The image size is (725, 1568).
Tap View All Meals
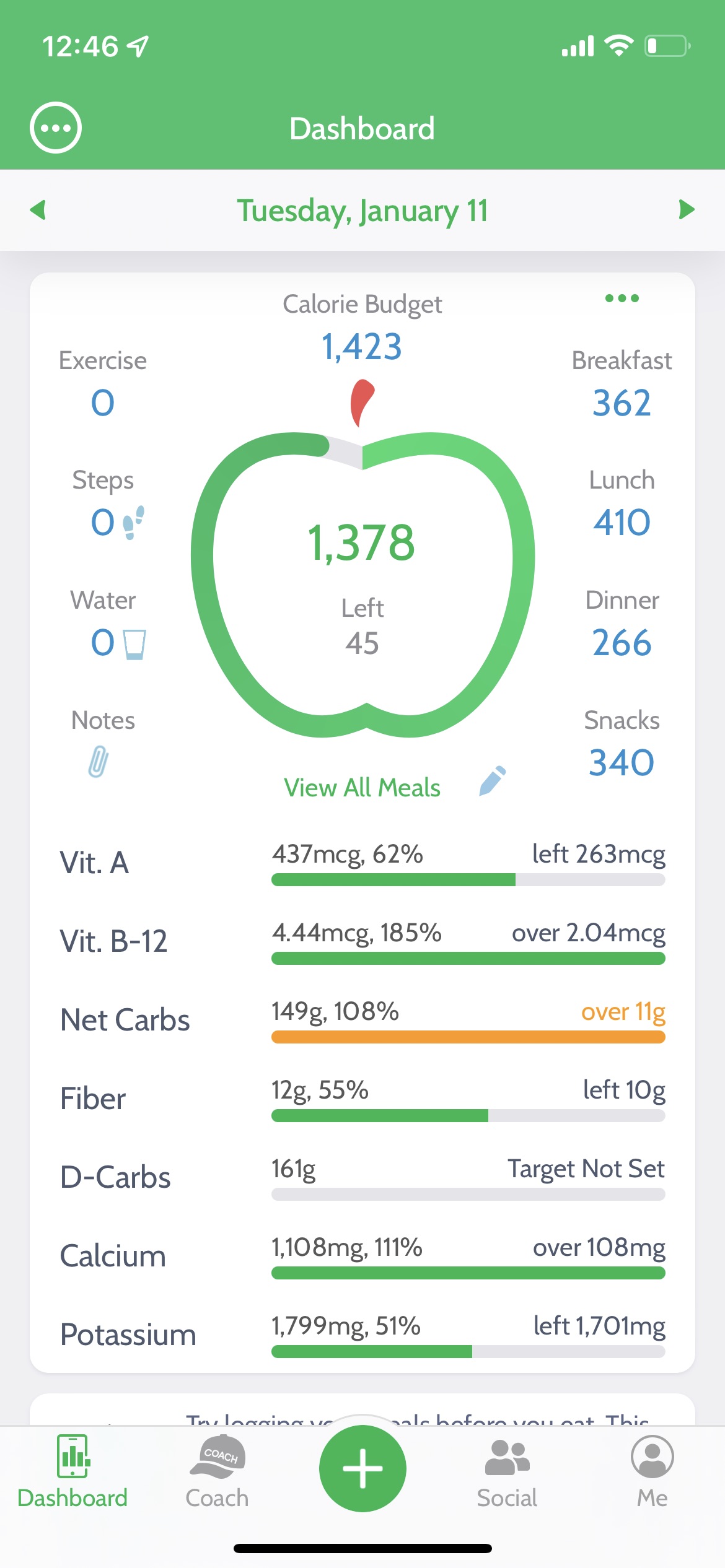[362, 787]
